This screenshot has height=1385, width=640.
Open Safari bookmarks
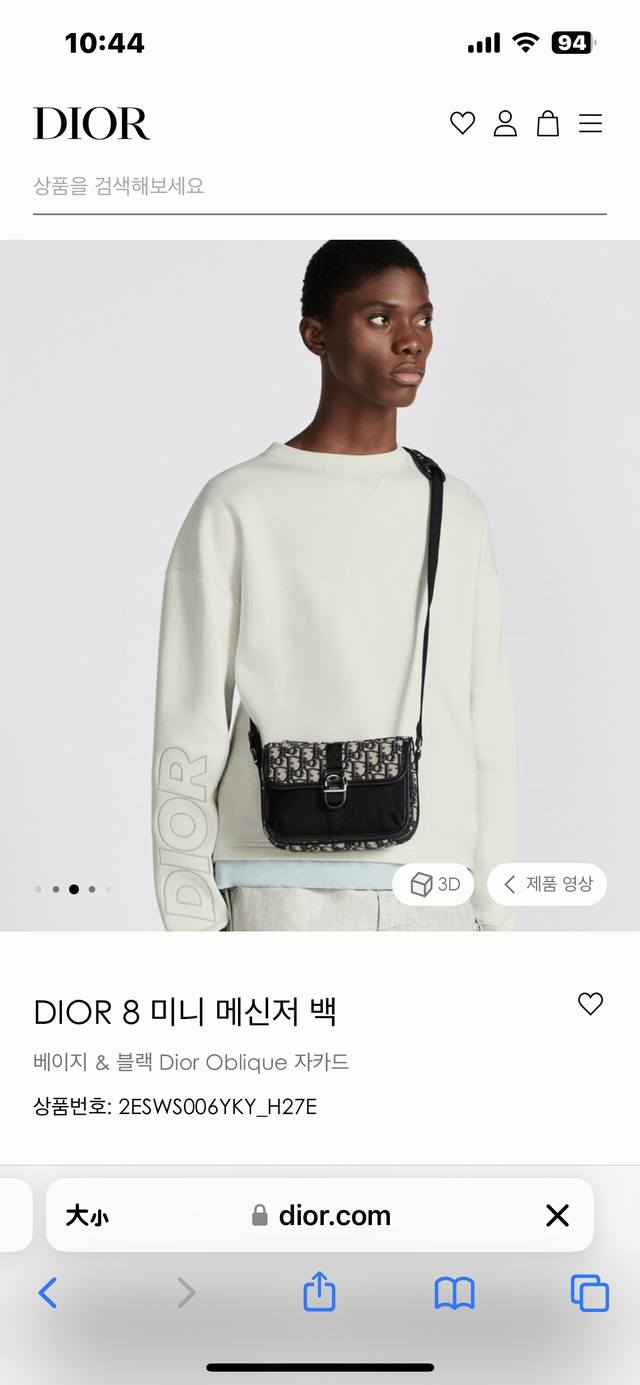454,1294
